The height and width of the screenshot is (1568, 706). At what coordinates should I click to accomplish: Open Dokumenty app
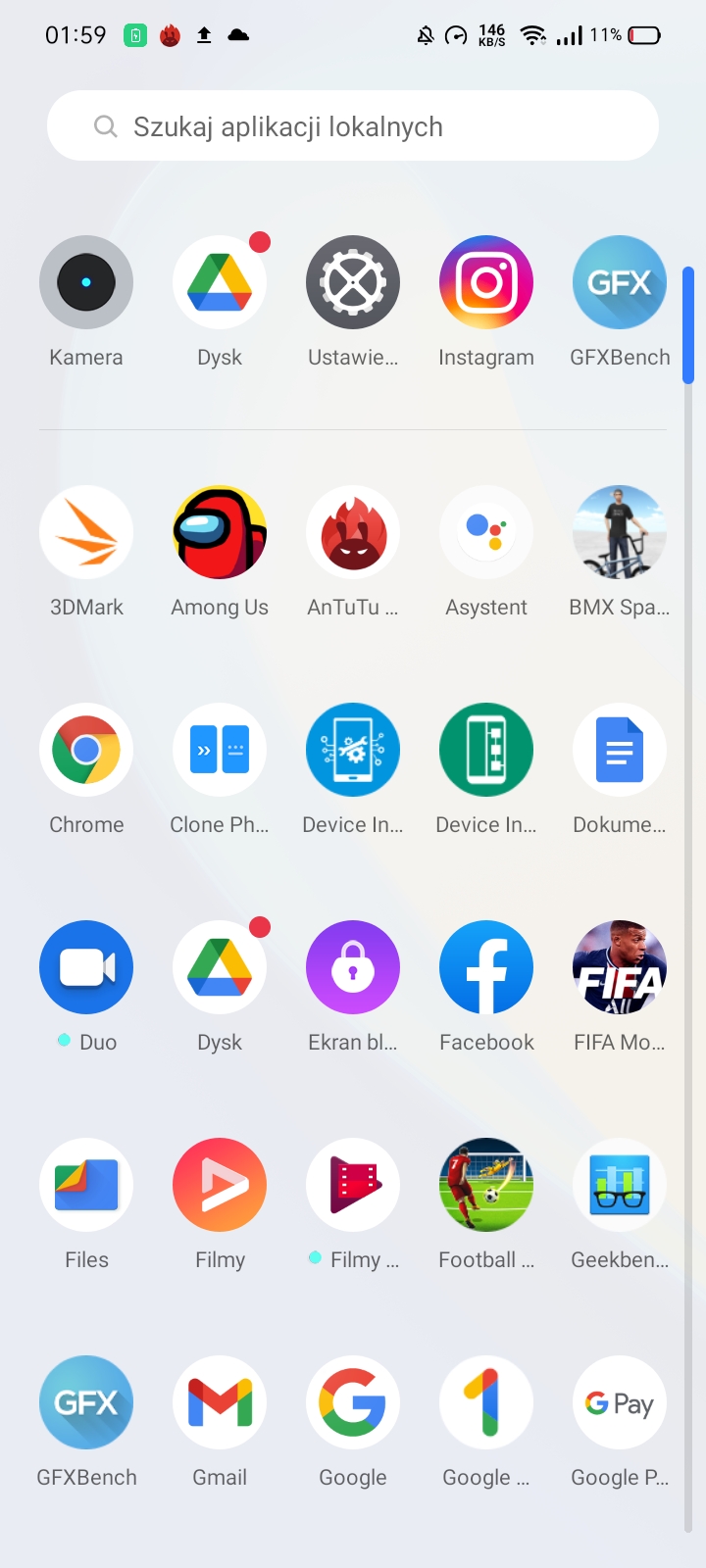tap(620, 750)
